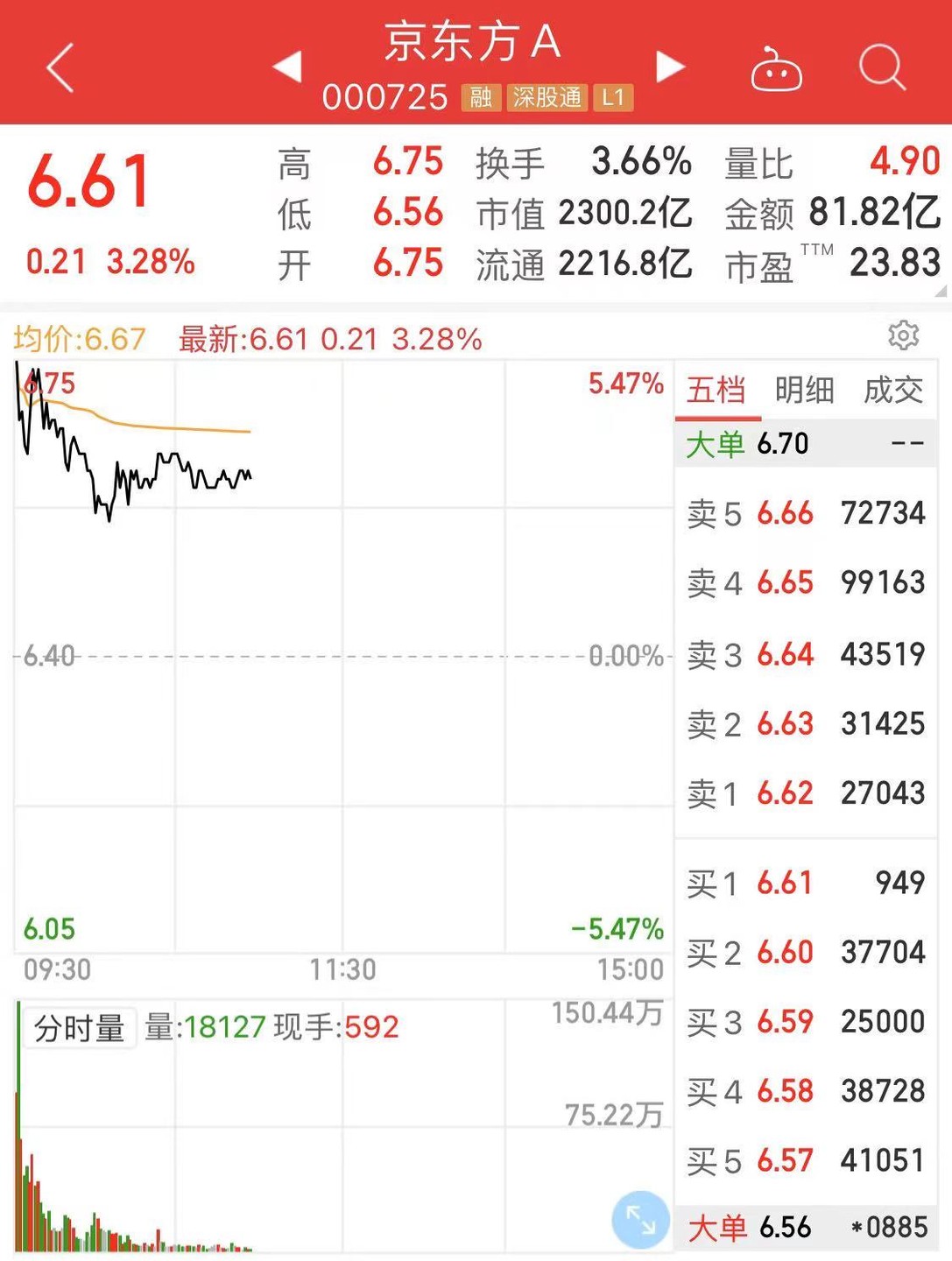Switch to the next stock
The image size is (952, 1261).
(x=670, y=67)
